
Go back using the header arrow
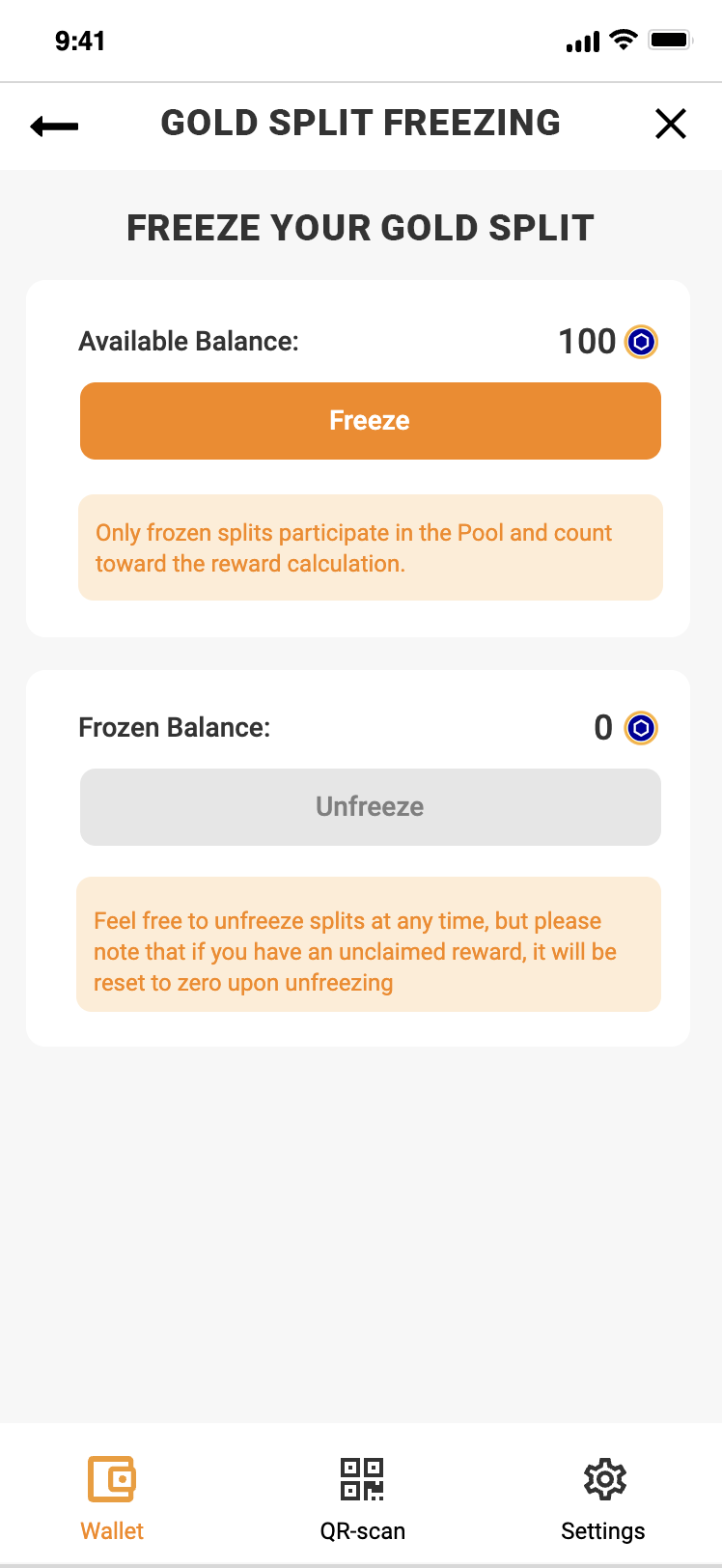click(x=54, y=126)
